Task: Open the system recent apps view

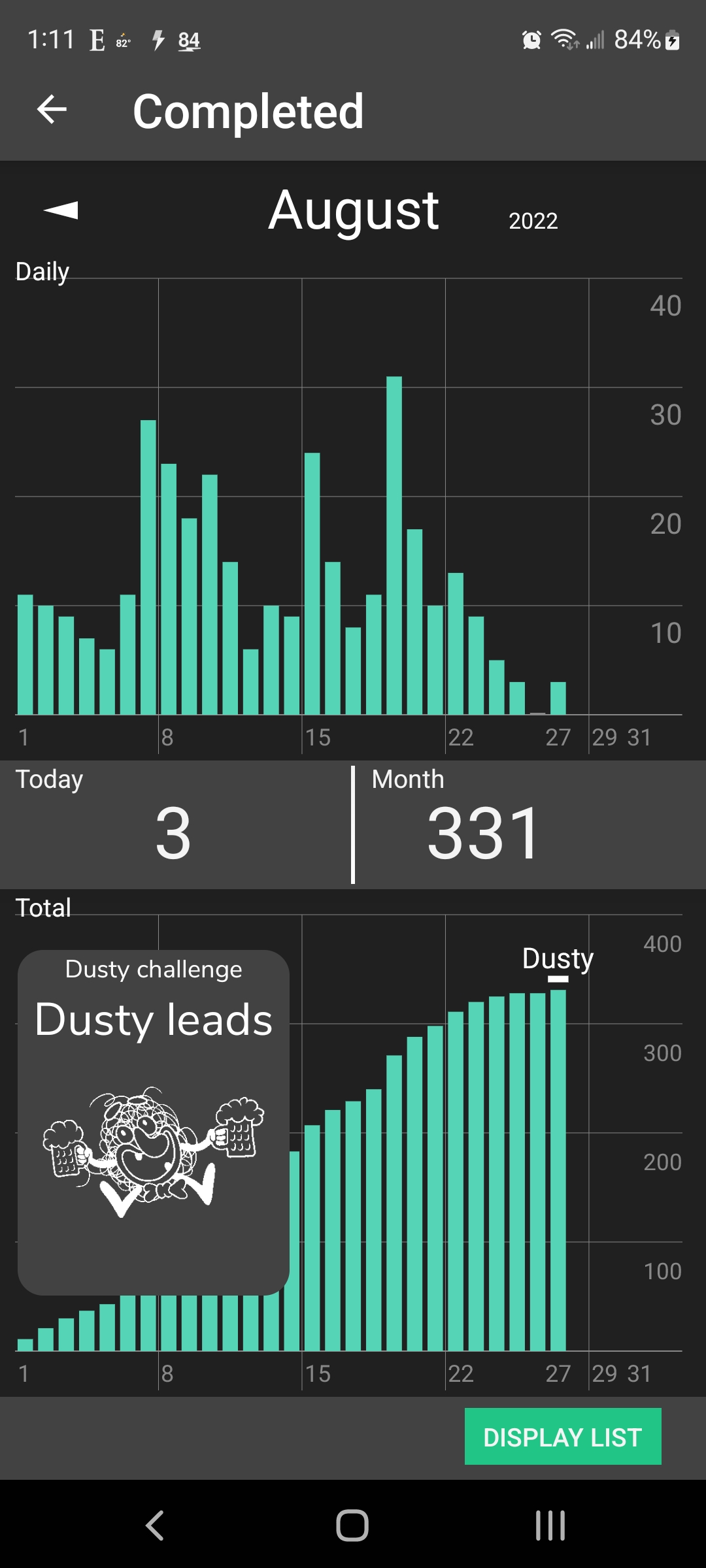Action: pyautogui.click(x=550, y=1526)
